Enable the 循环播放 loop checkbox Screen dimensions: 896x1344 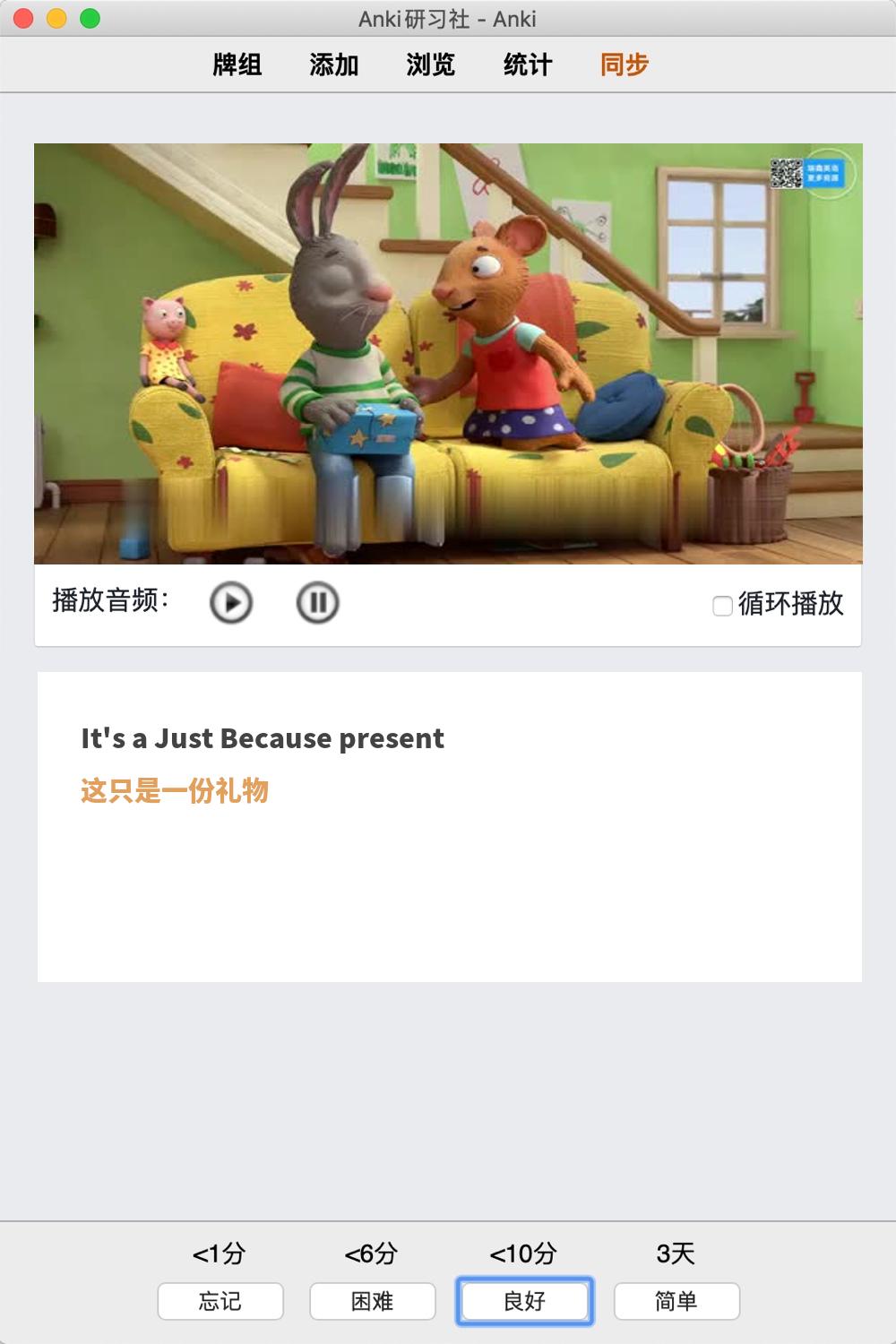pyautogui.click(x=722, y=606)
